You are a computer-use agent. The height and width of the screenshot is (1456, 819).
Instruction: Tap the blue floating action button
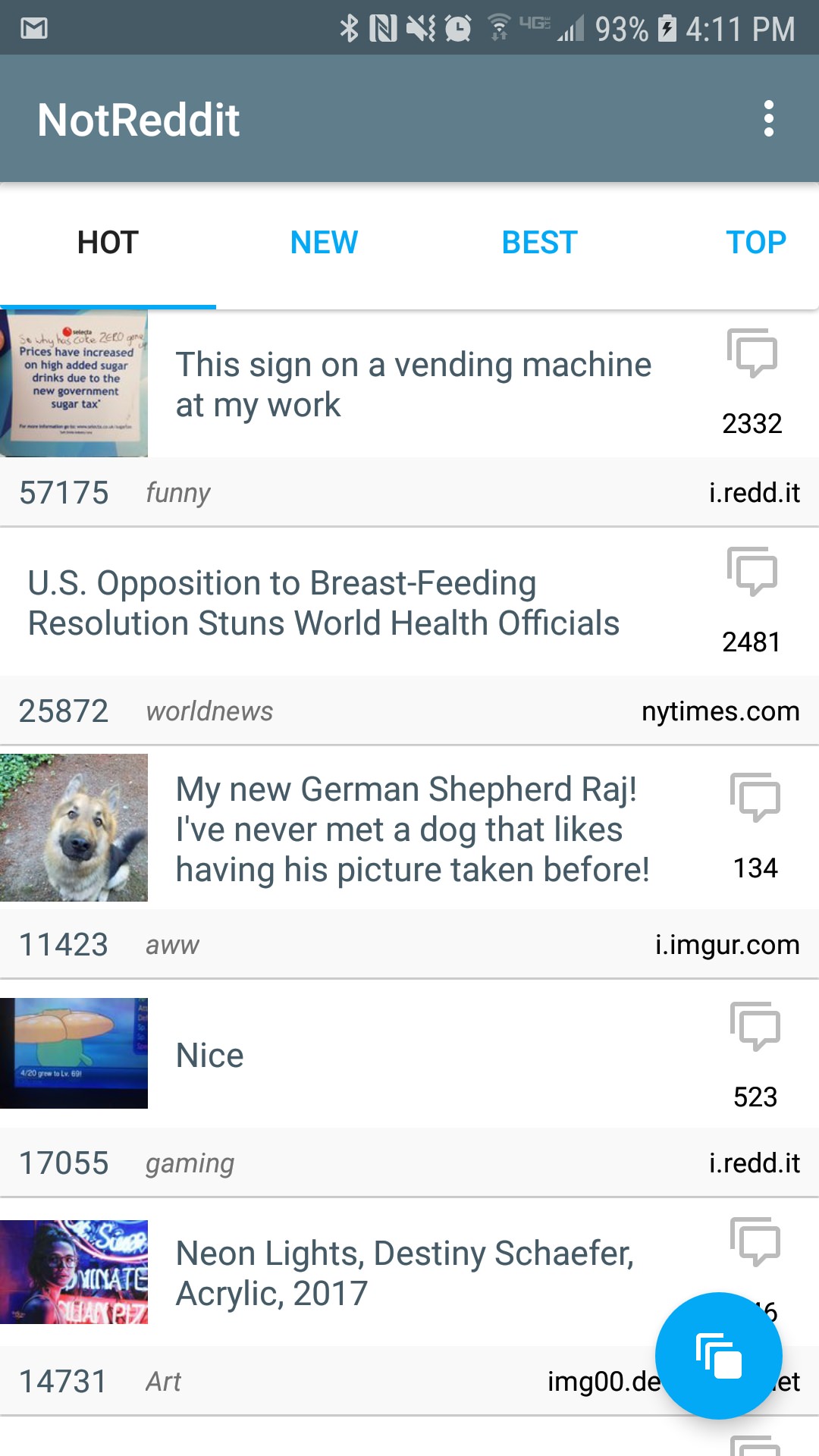coord(718,1355)
